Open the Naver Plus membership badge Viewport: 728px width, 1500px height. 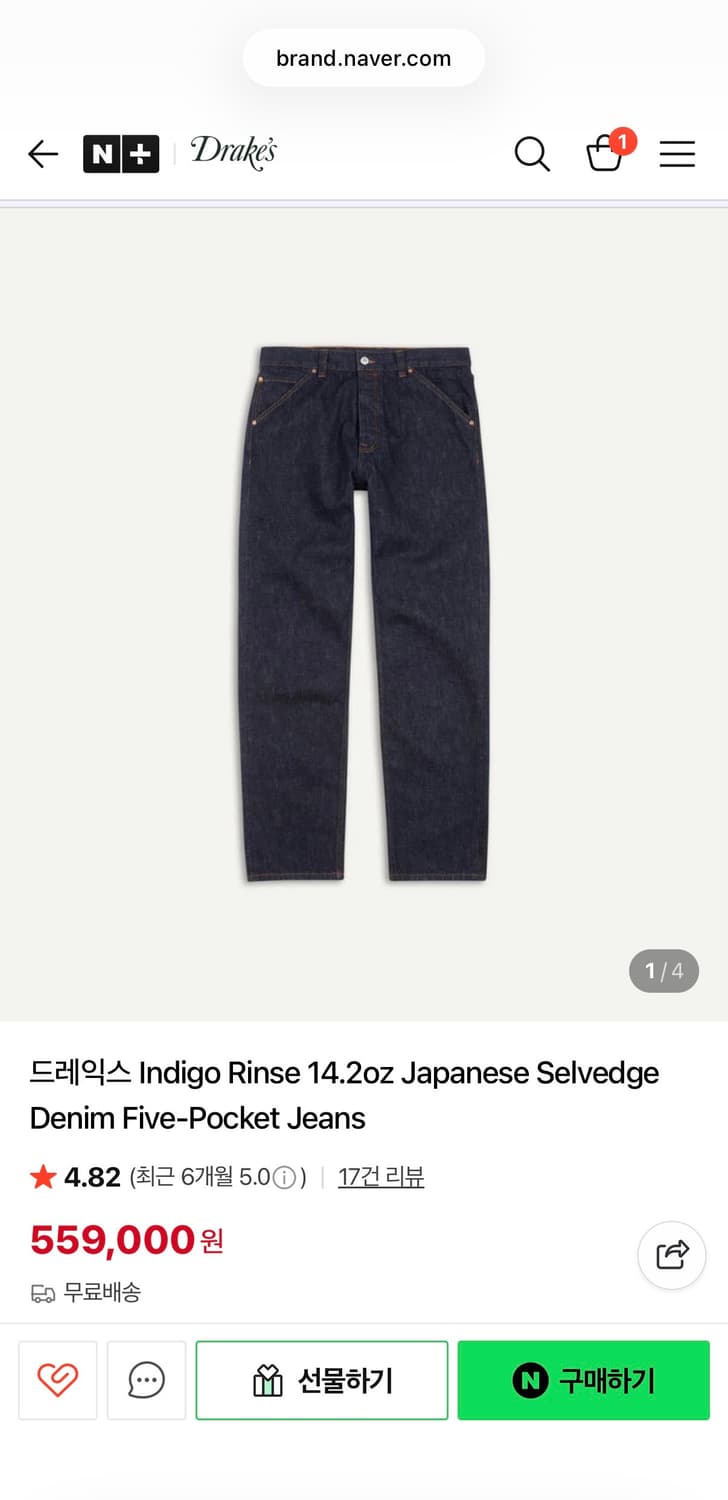point(120,154)
